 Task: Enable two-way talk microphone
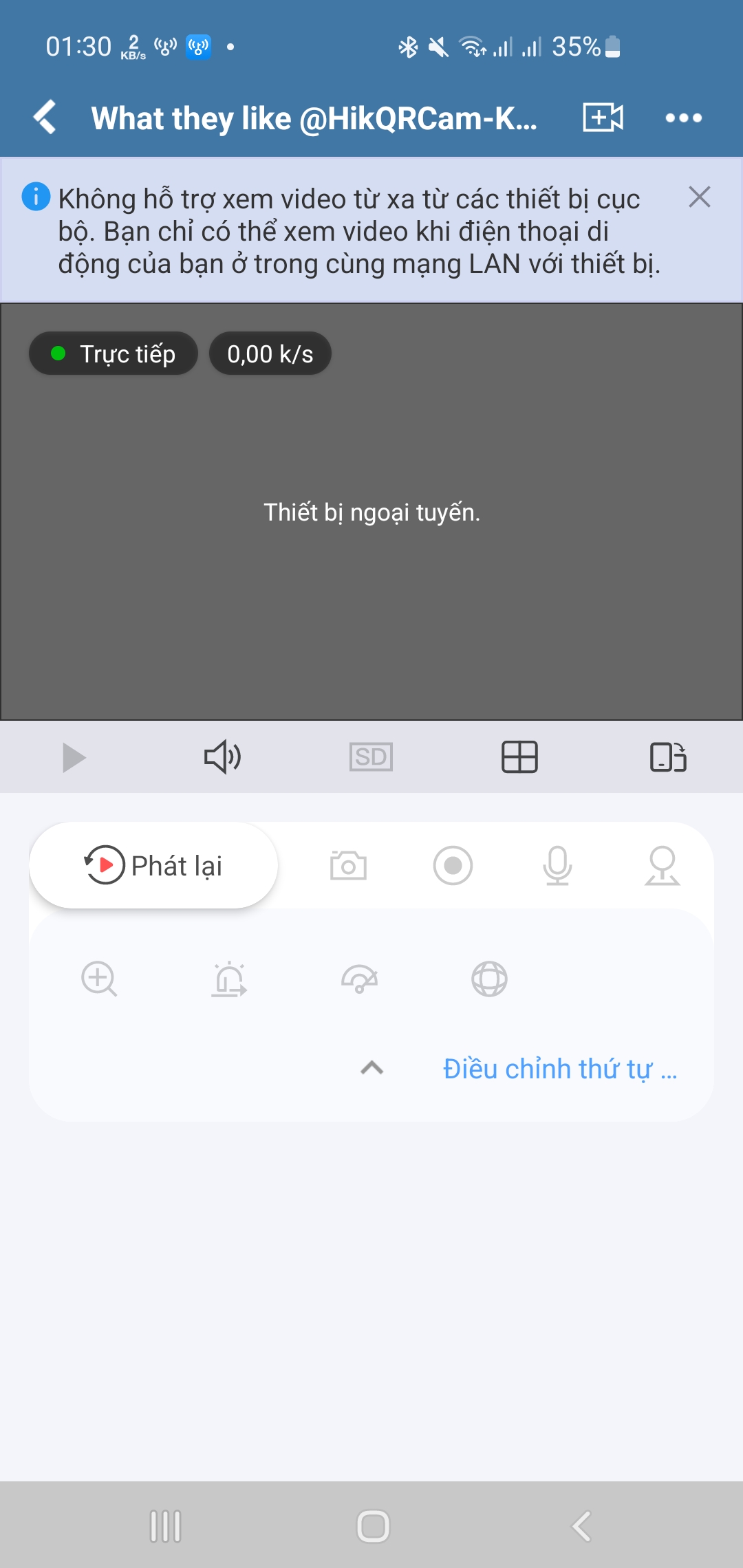click(x=557, y=865)
